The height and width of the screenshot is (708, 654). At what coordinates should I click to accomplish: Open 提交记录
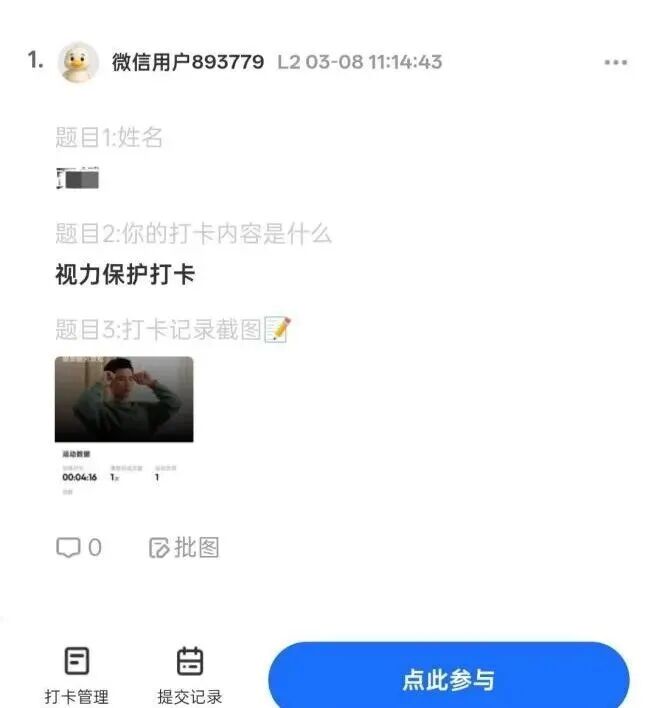189,675
